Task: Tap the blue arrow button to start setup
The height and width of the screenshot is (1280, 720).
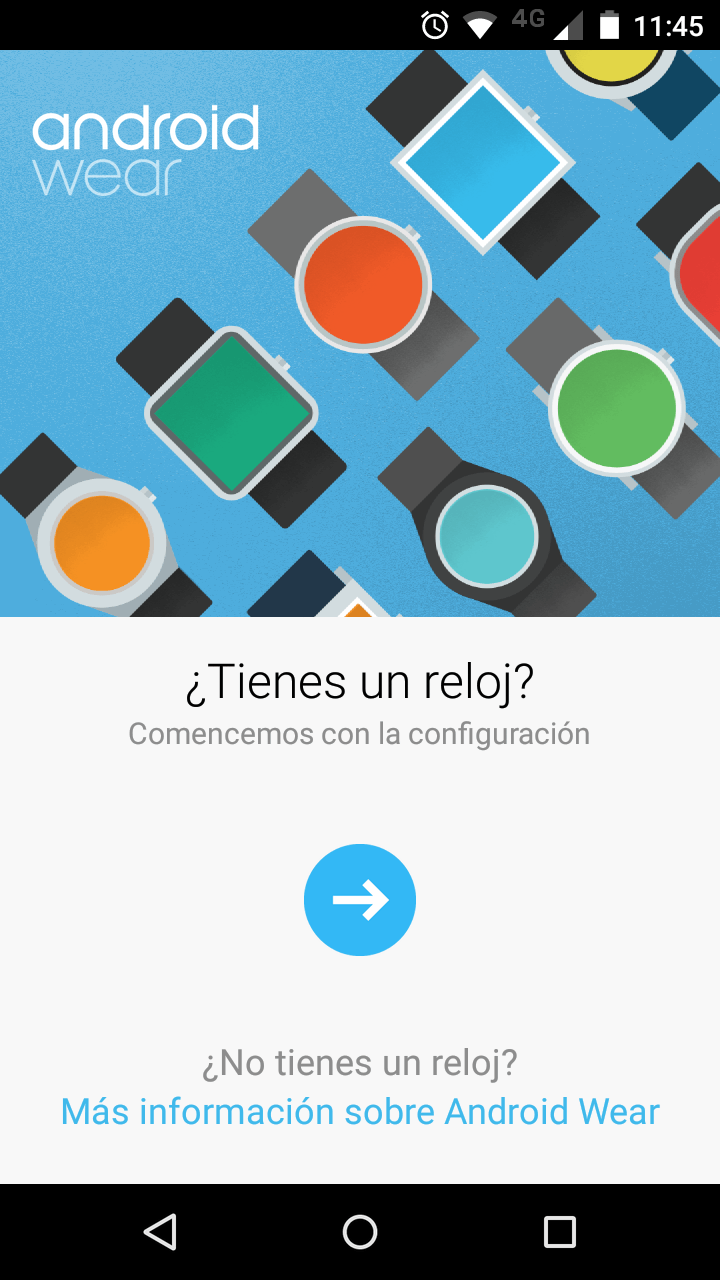Action: [360, 900]
